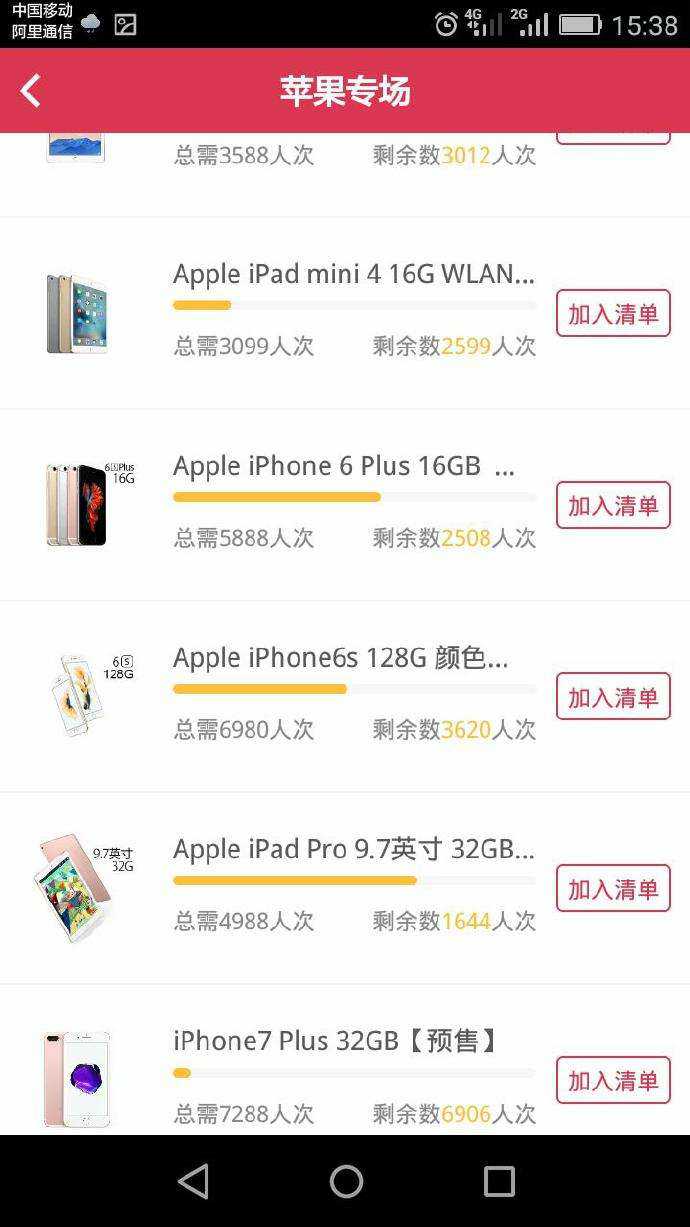This screenshot has height=1227, width=690.
Task: Open iPhone7 Plus 32GB【预售】 item
Action: (x=335, y=1041)
